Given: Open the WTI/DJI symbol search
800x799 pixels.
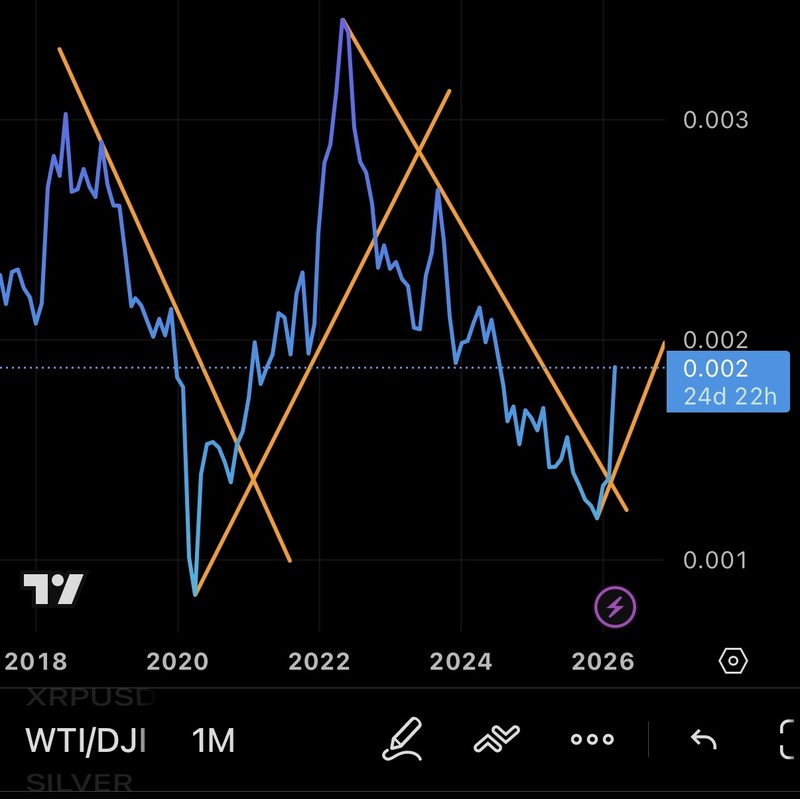Looking at the screenshot, I should click(86, 741).
